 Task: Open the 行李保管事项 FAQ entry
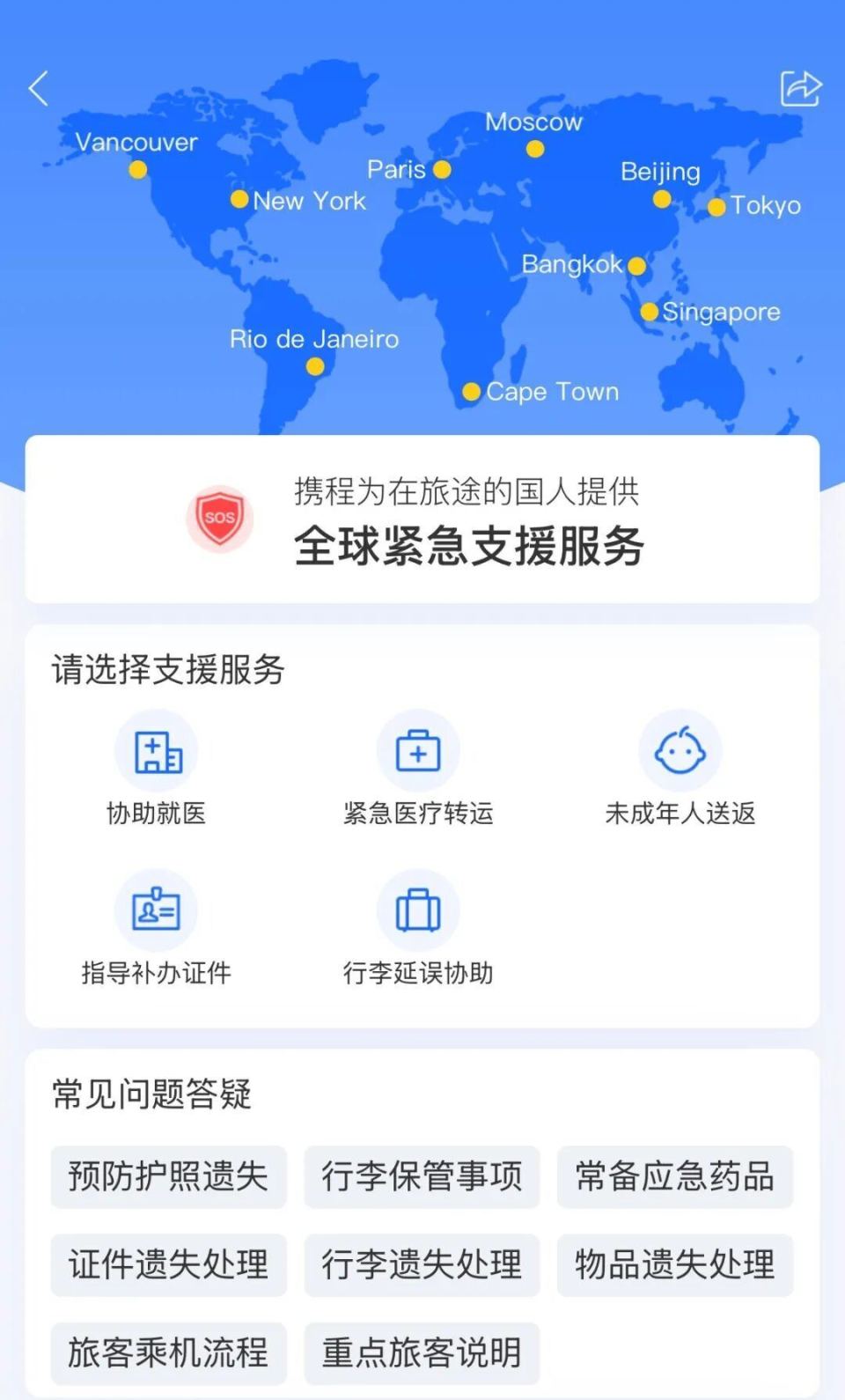pyautogui.click(x=421, y=1177)
